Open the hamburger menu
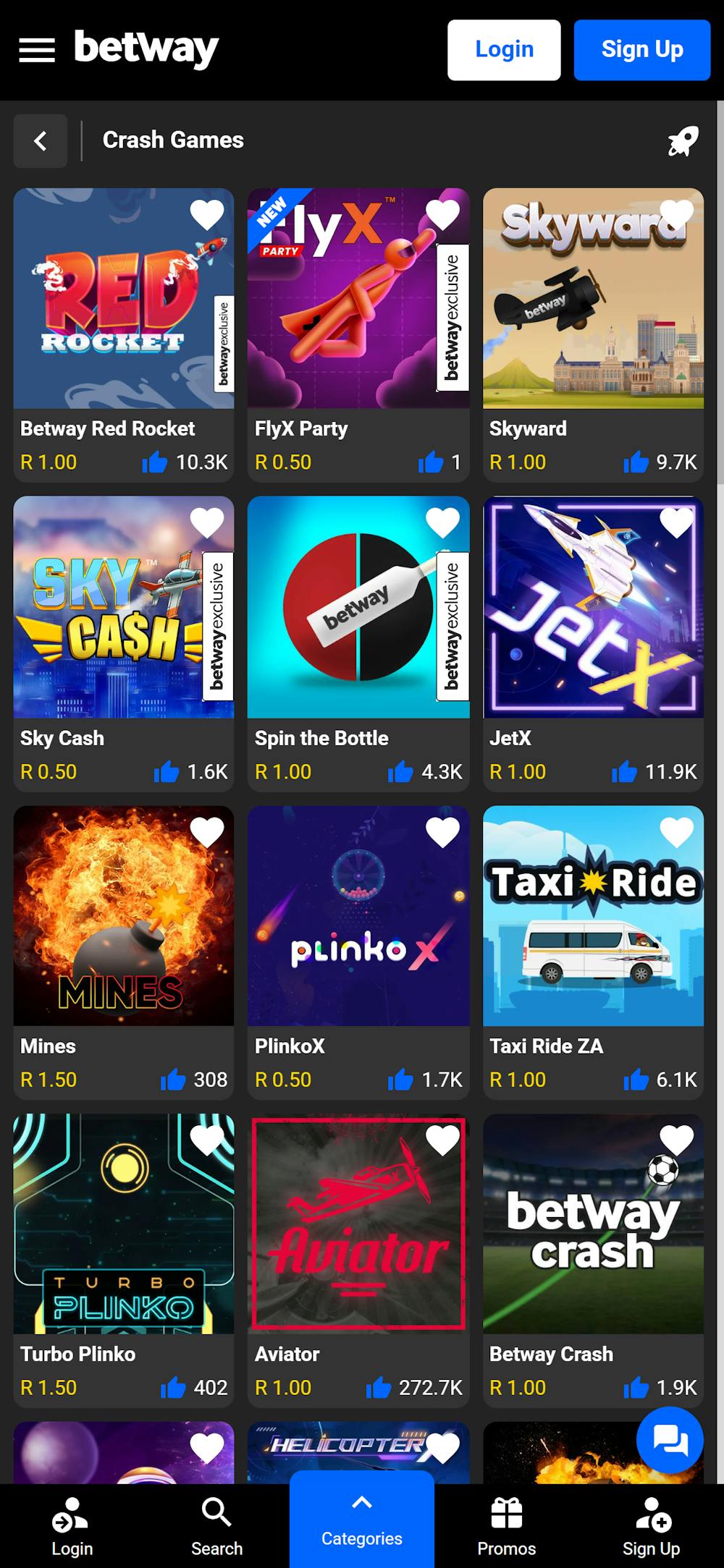This screenshot has height=1568, width=724. (x=37, y=50)
